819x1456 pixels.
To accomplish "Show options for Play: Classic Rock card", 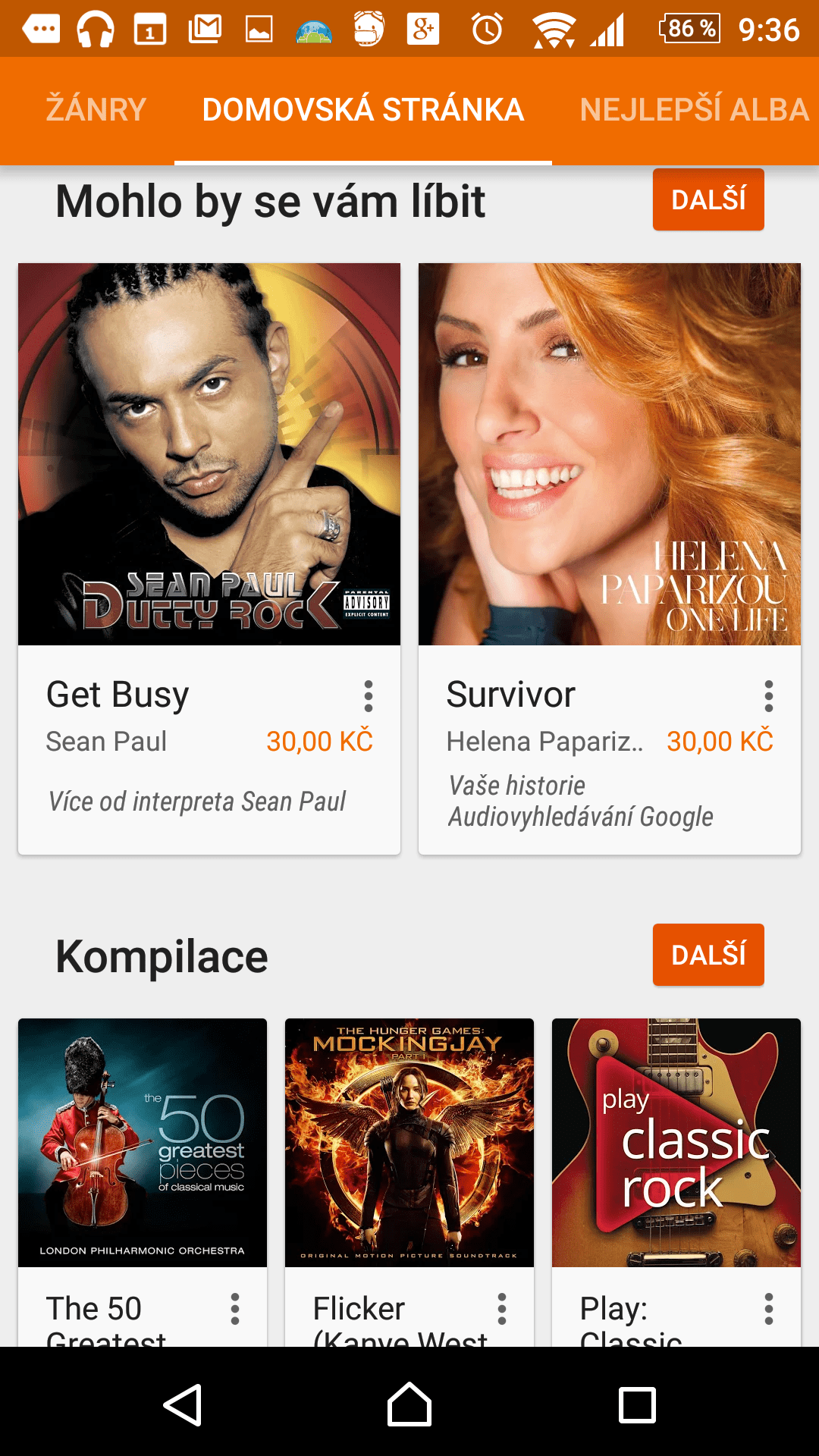I will tap(769, 1309).
